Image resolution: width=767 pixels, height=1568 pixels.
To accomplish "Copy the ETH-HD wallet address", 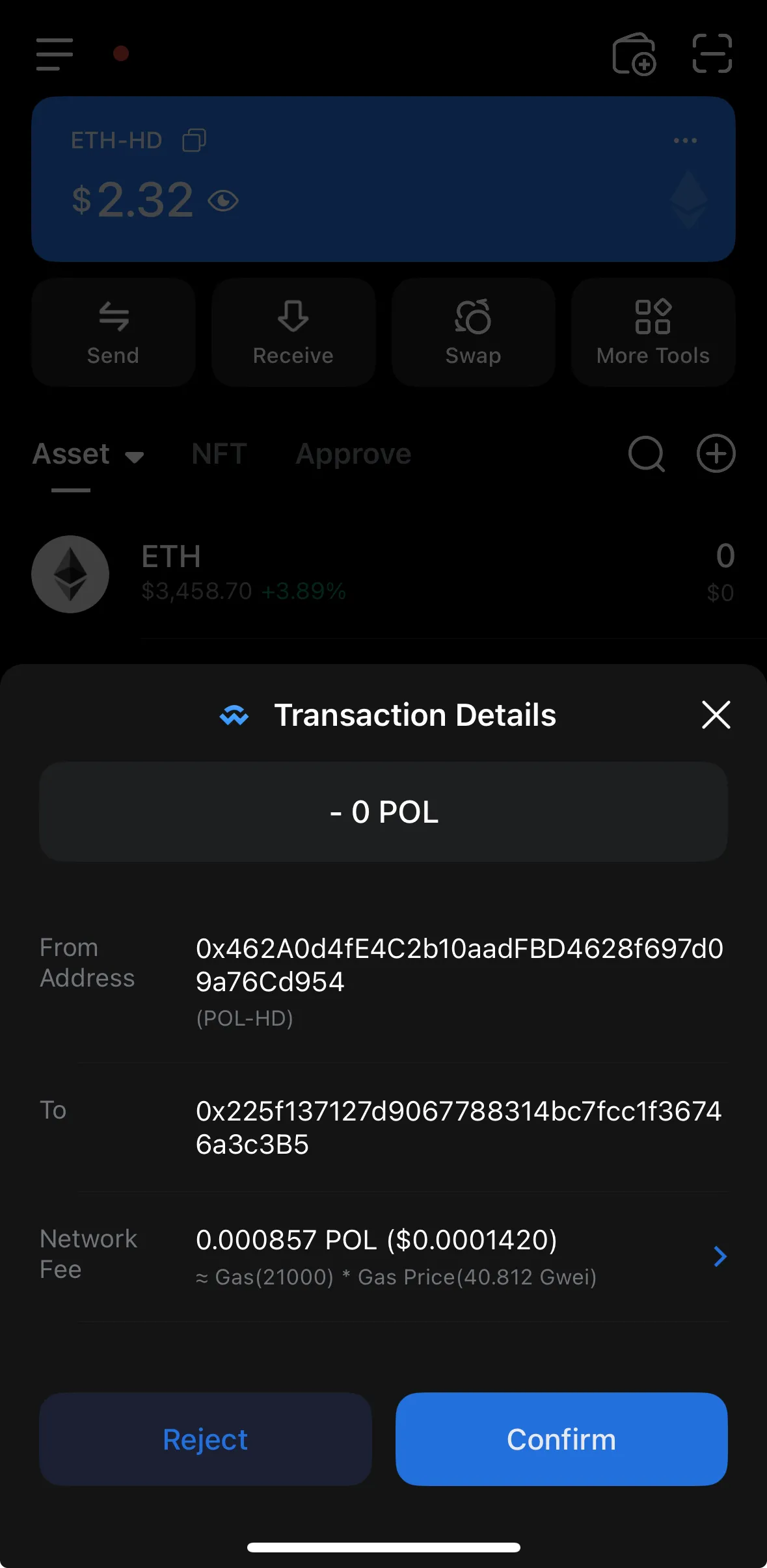I will (194, 140).
